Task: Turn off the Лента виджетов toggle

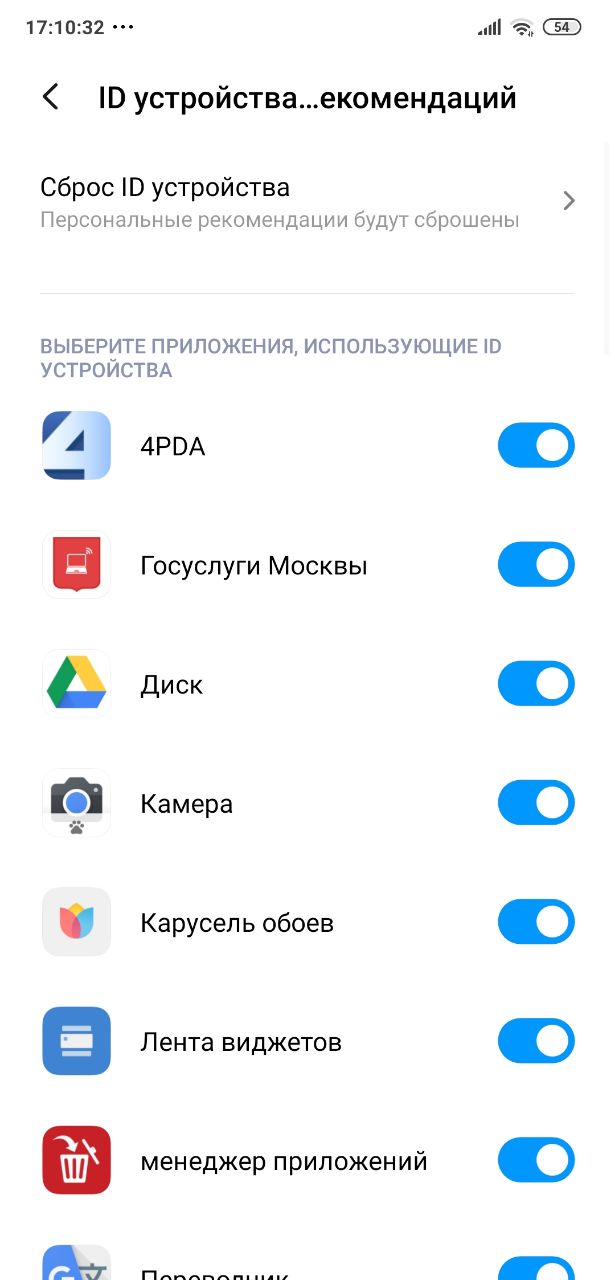Action: 536,1042
